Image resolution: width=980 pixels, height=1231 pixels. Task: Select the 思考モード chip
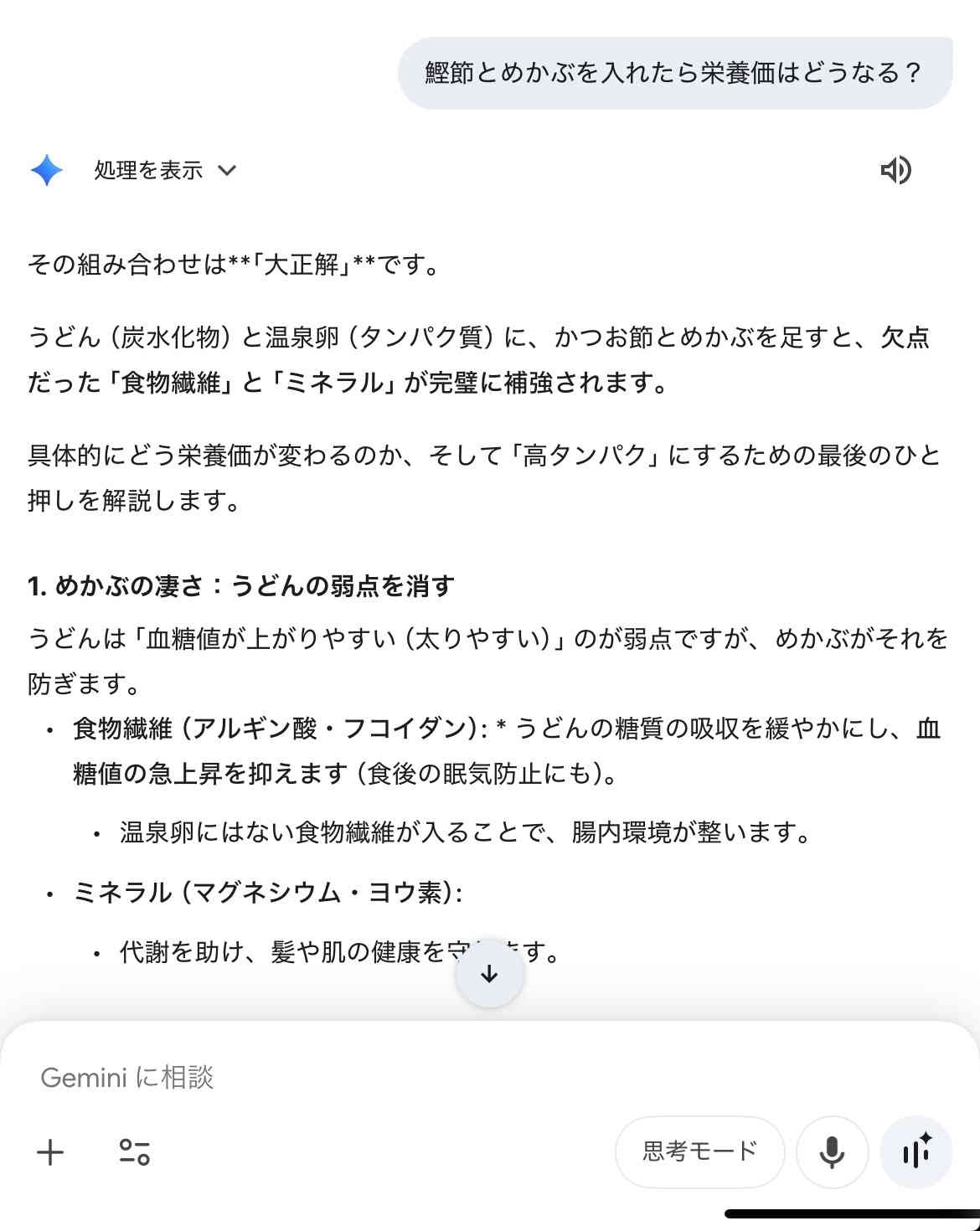[x=699, y=1152]
